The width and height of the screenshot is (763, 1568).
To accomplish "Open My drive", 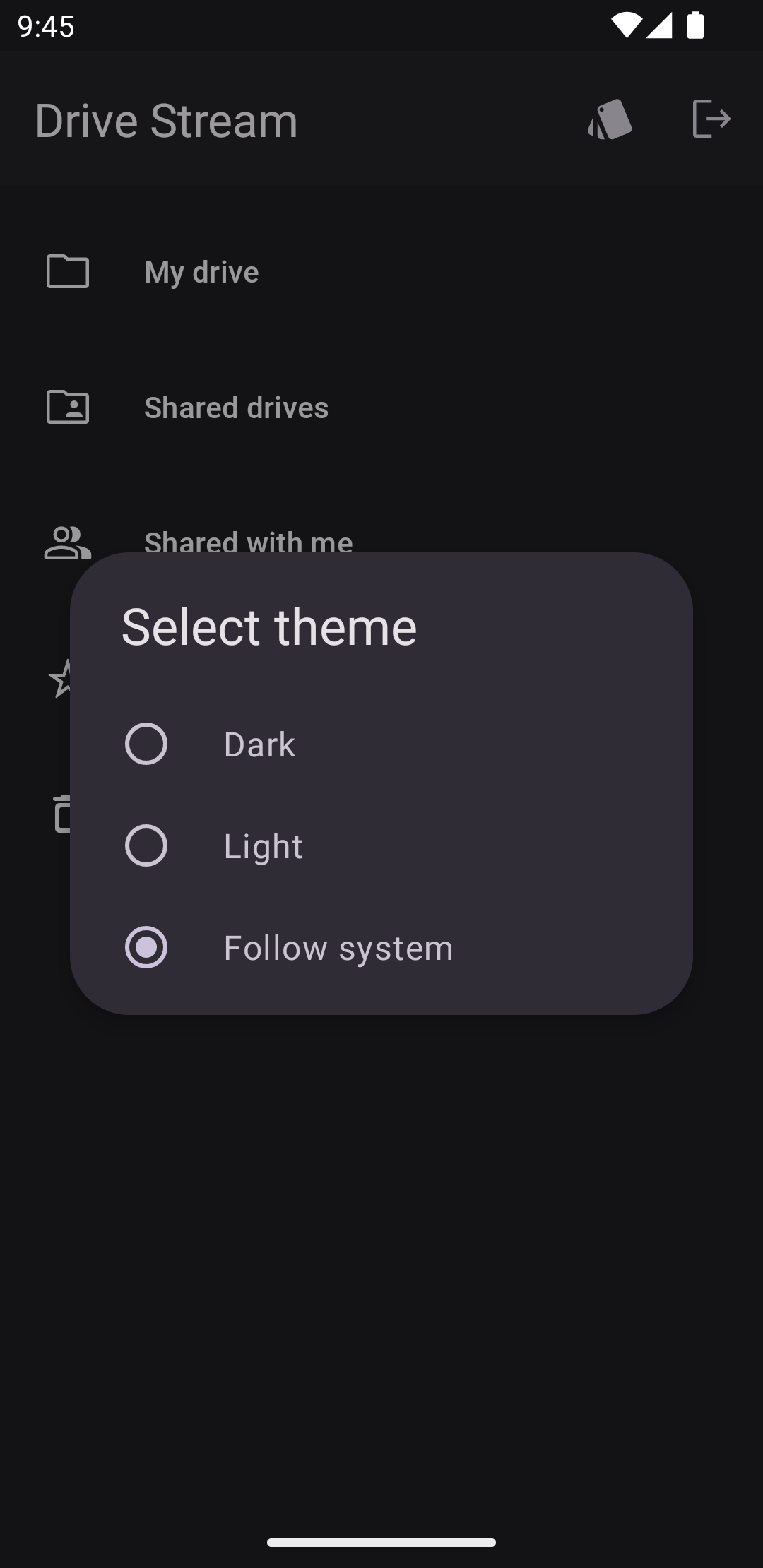I will [x=201, y=271].
